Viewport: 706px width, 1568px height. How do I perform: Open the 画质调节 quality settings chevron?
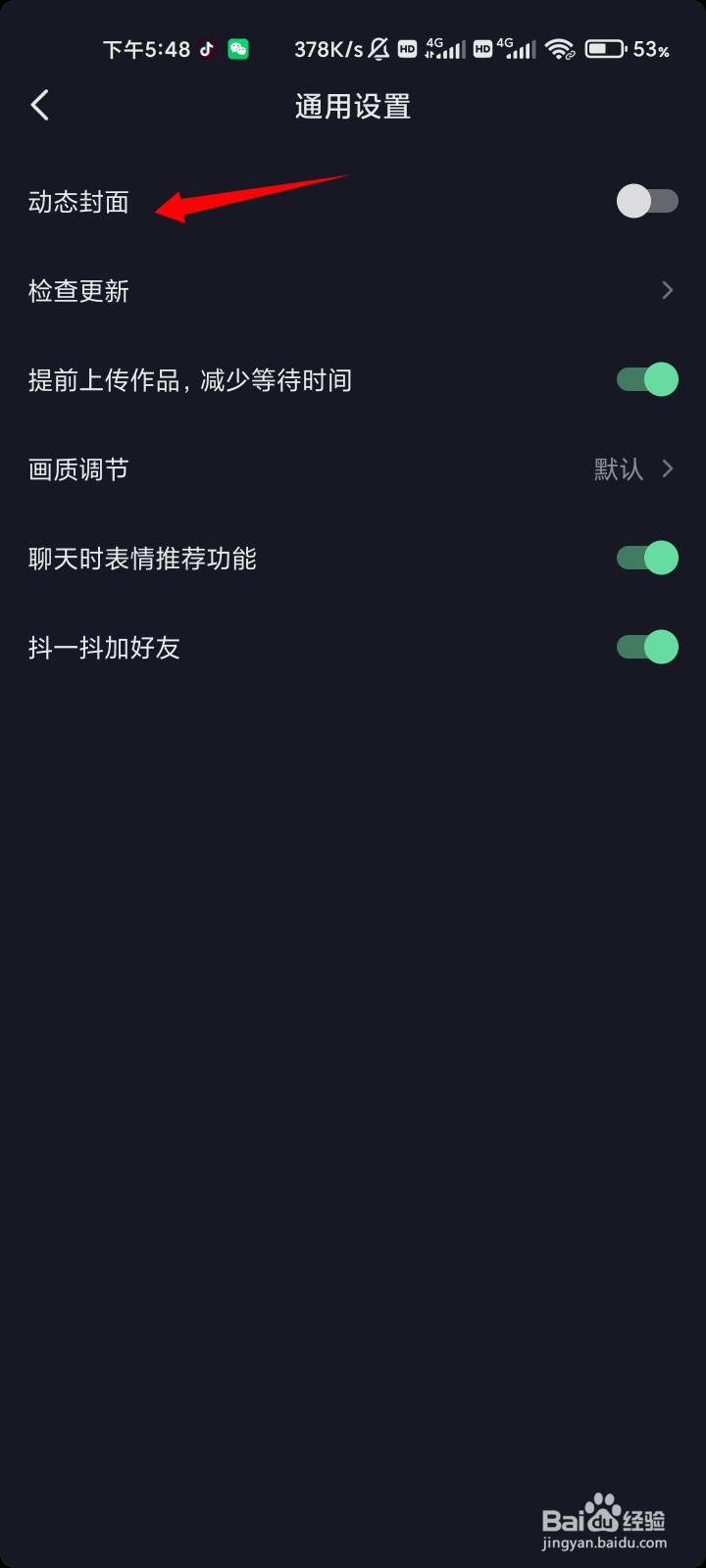coord(667,468)
